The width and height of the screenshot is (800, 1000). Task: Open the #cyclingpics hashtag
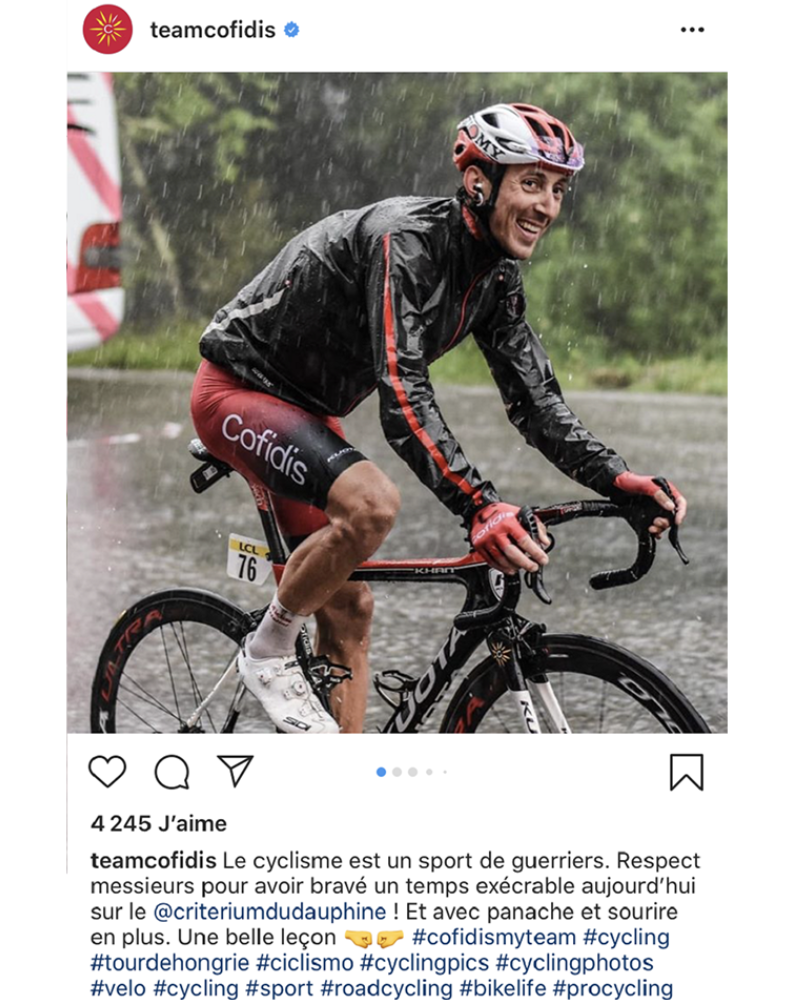tap(424, 963)
